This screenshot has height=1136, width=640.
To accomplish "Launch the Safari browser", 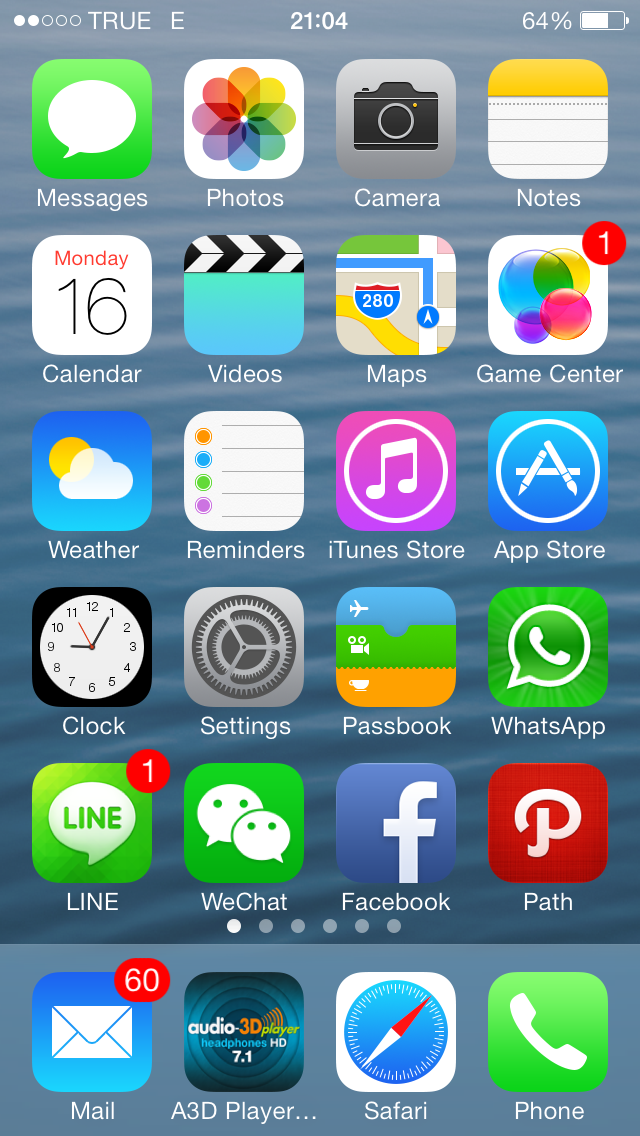I will tap(396, 1031).
